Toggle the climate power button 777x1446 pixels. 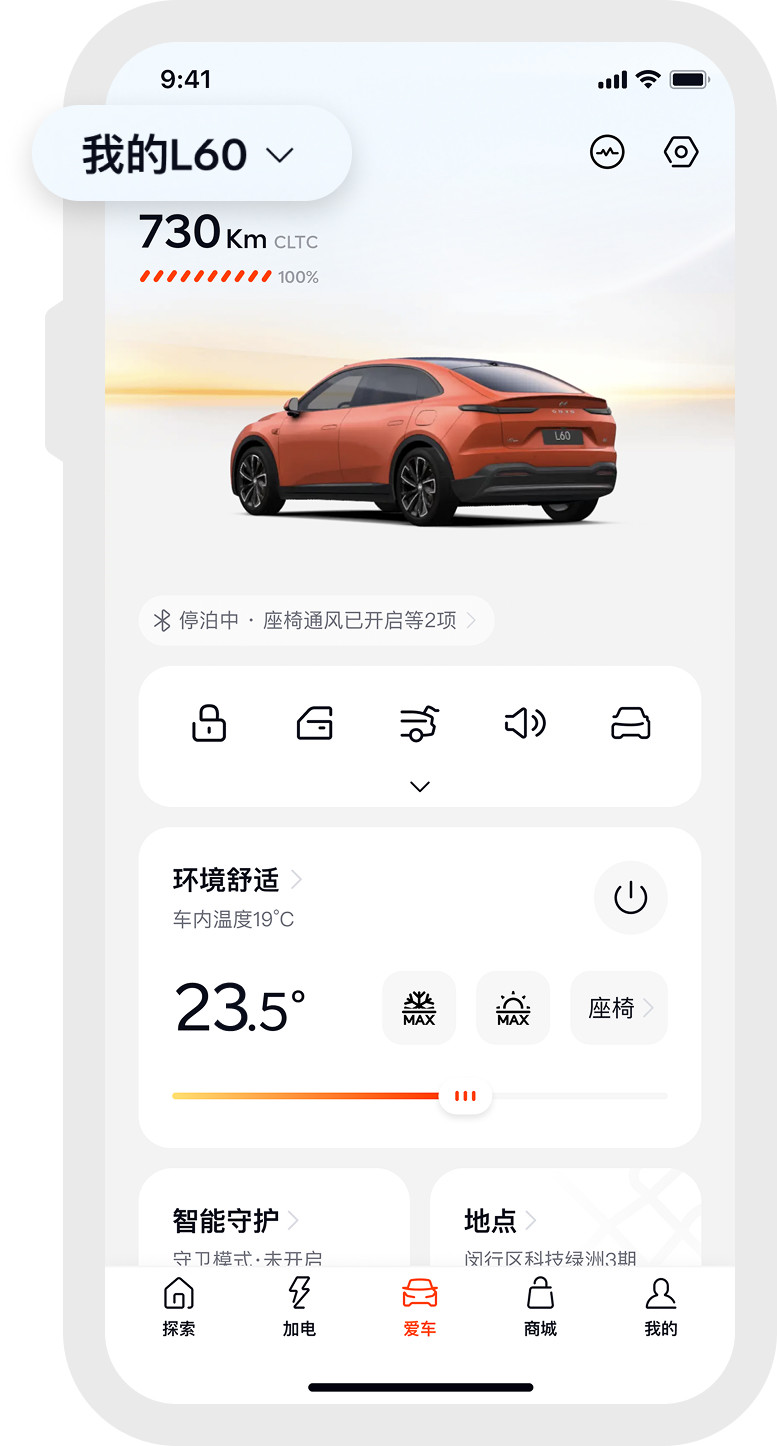point(630,898)
